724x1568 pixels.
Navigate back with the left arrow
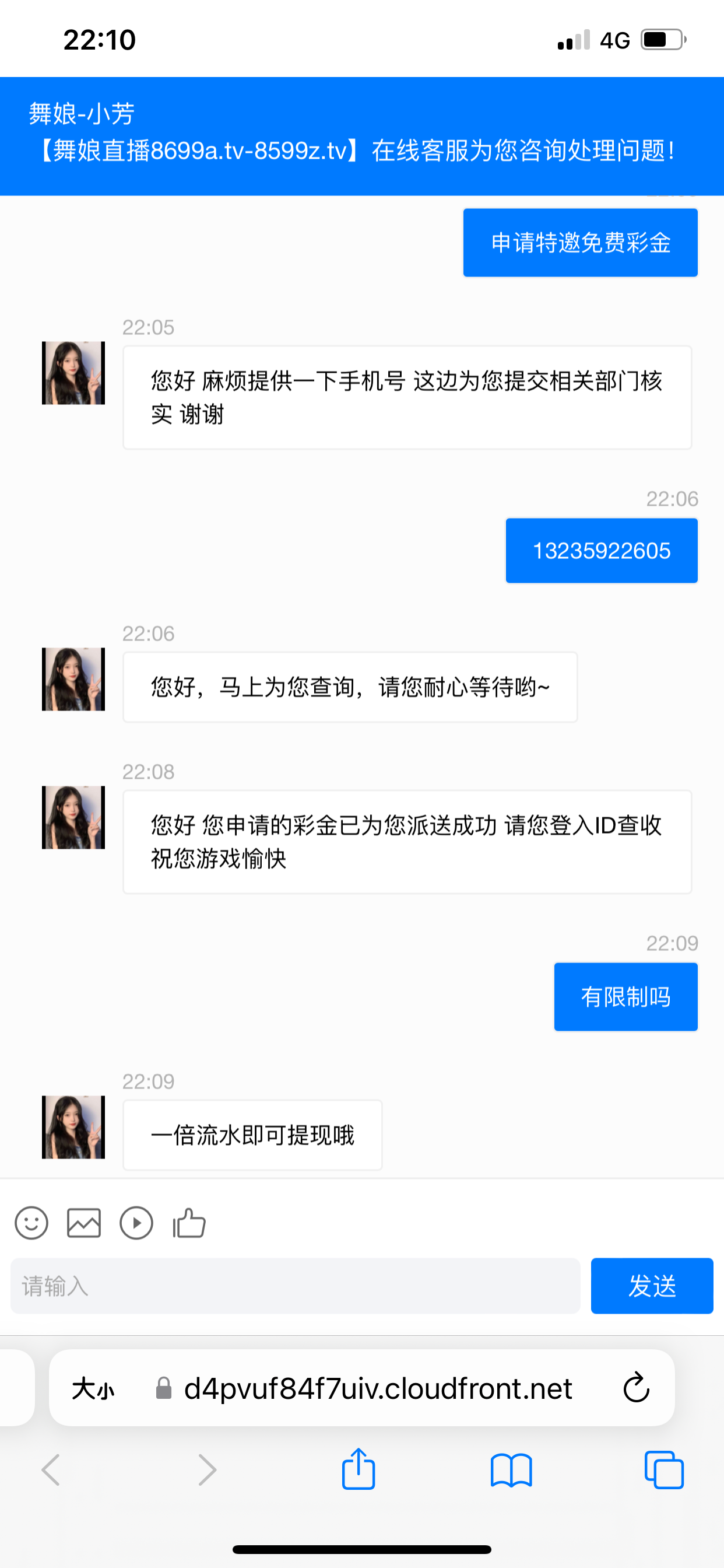50,1470
